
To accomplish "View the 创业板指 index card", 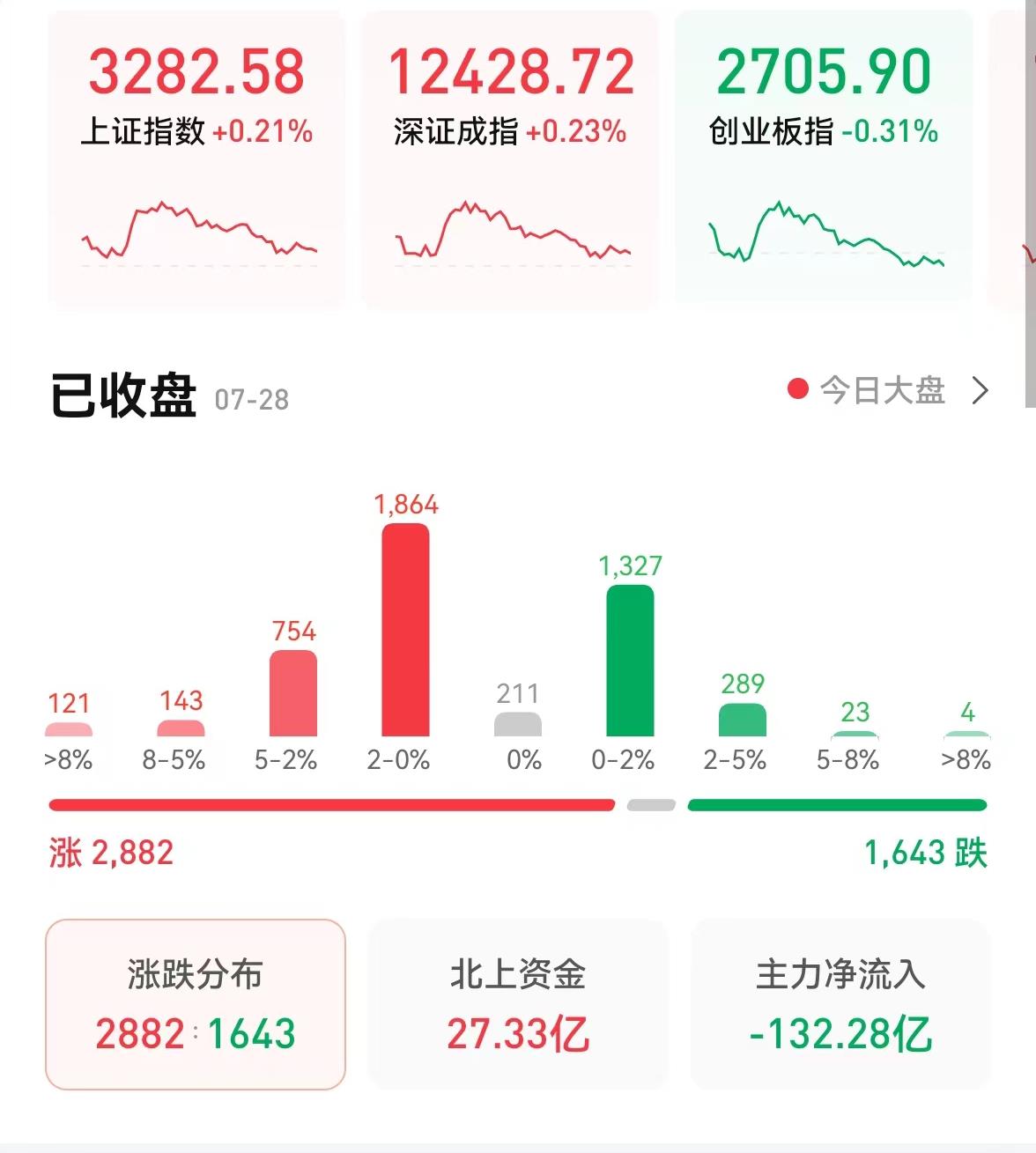I will (x=825, y=159).
